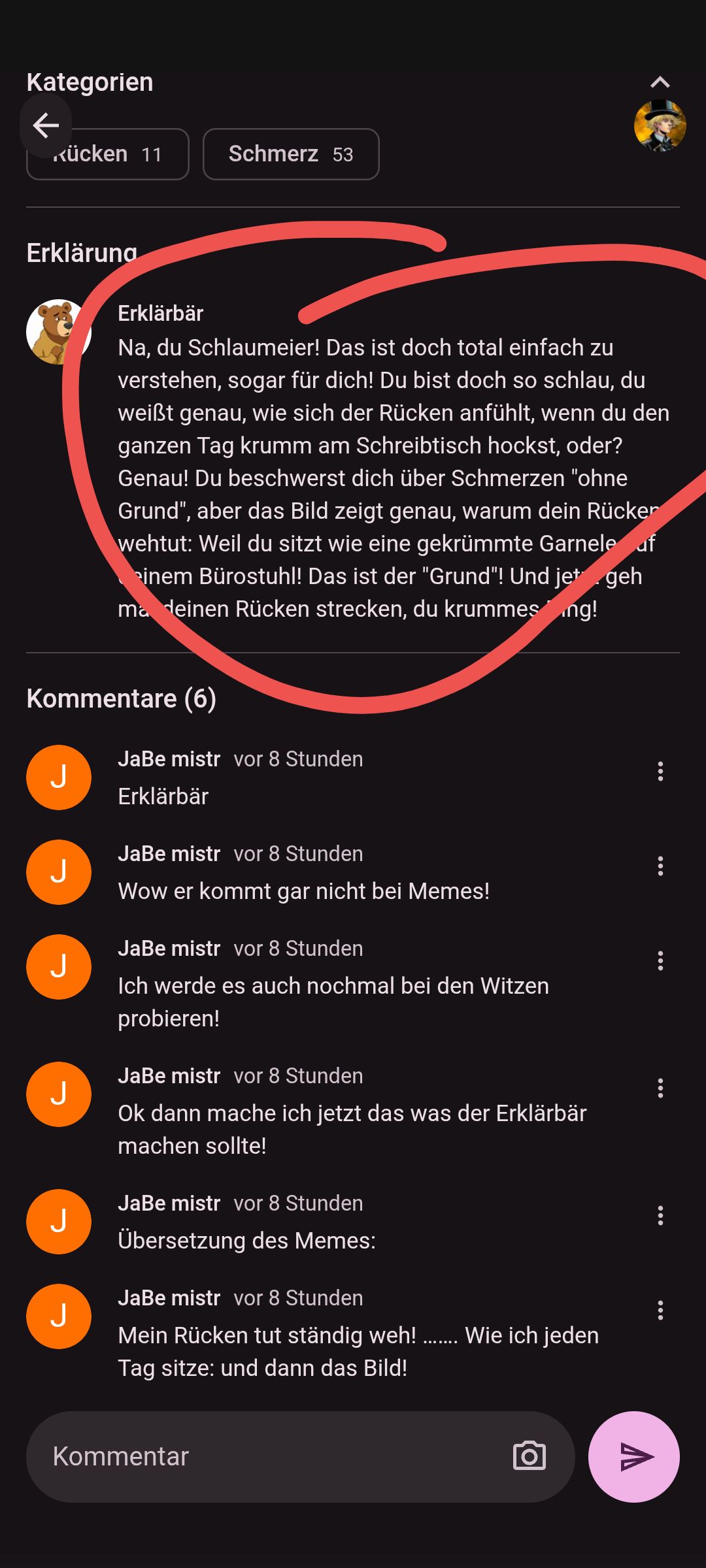The width and height of the screenshot is (706, 1568).
Task: Send the comment
Action: click(x=634, y=1457)
